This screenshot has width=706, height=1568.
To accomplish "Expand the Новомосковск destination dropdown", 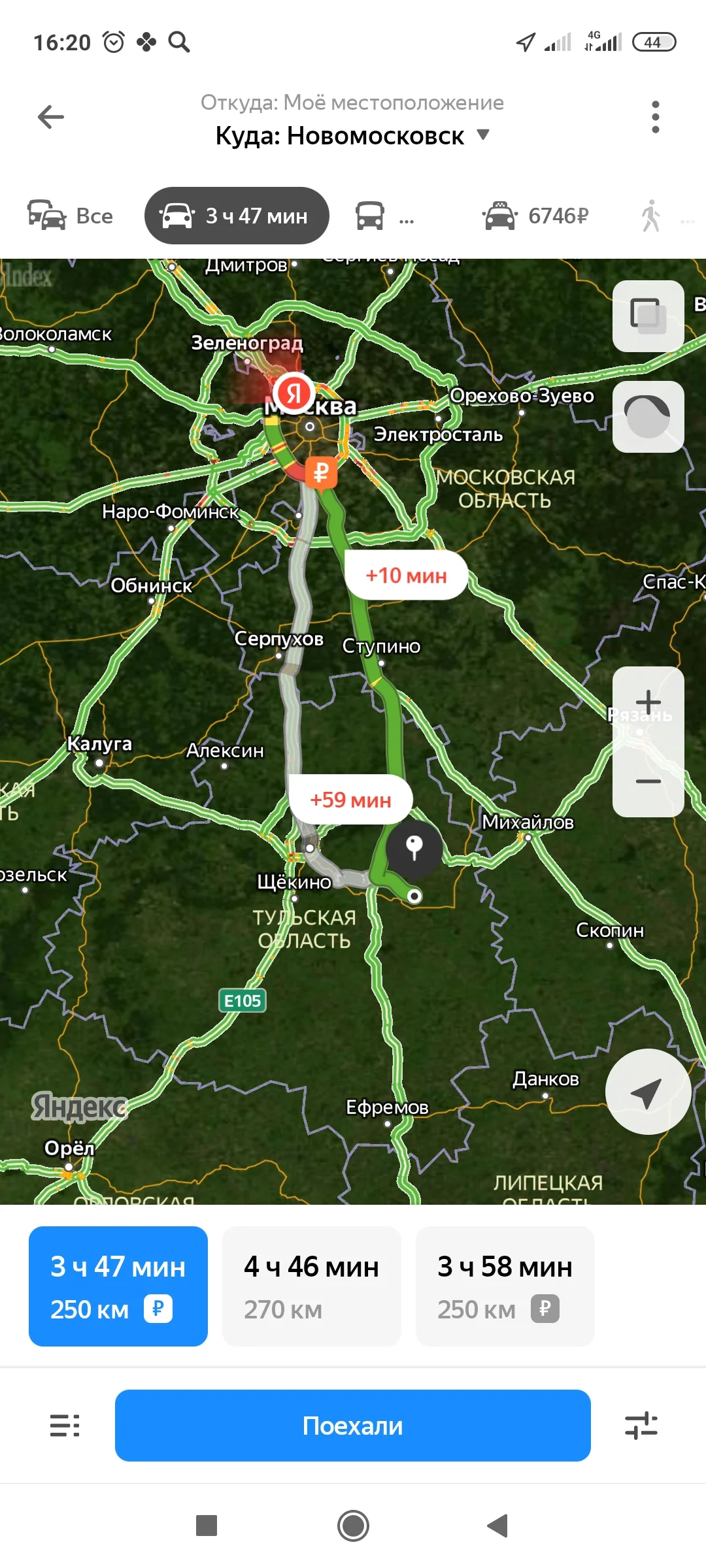I will 482,135.
